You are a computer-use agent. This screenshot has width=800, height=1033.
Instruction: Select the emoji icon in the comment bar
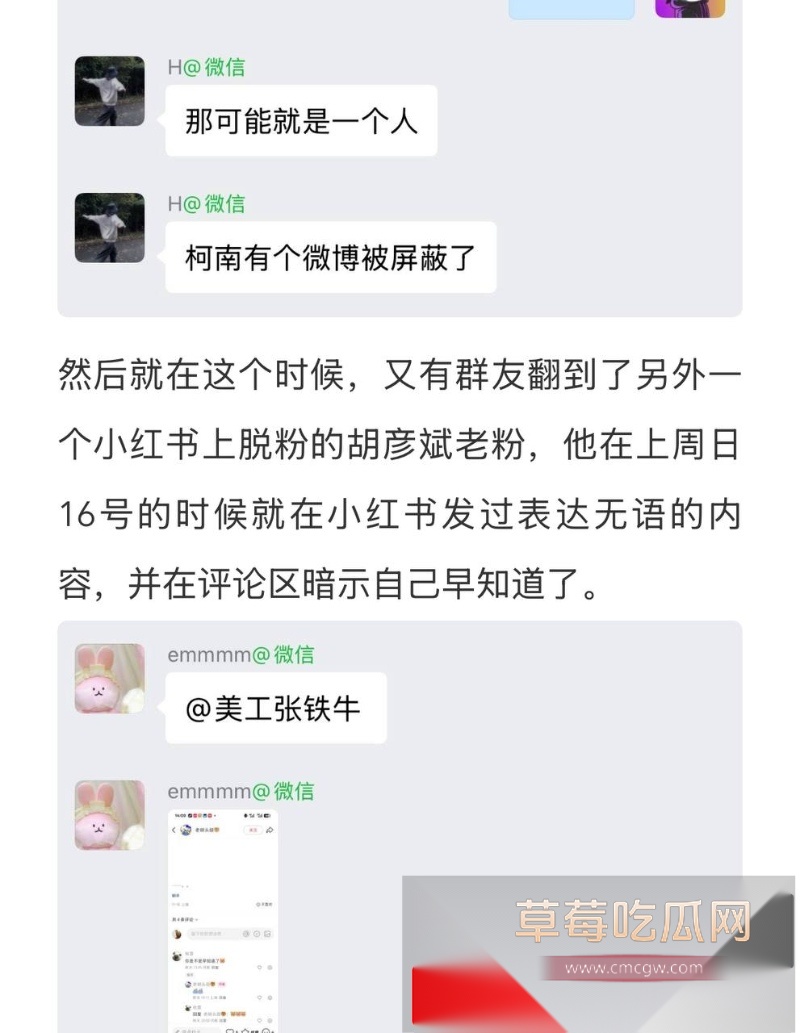click(x=257, y=934)
